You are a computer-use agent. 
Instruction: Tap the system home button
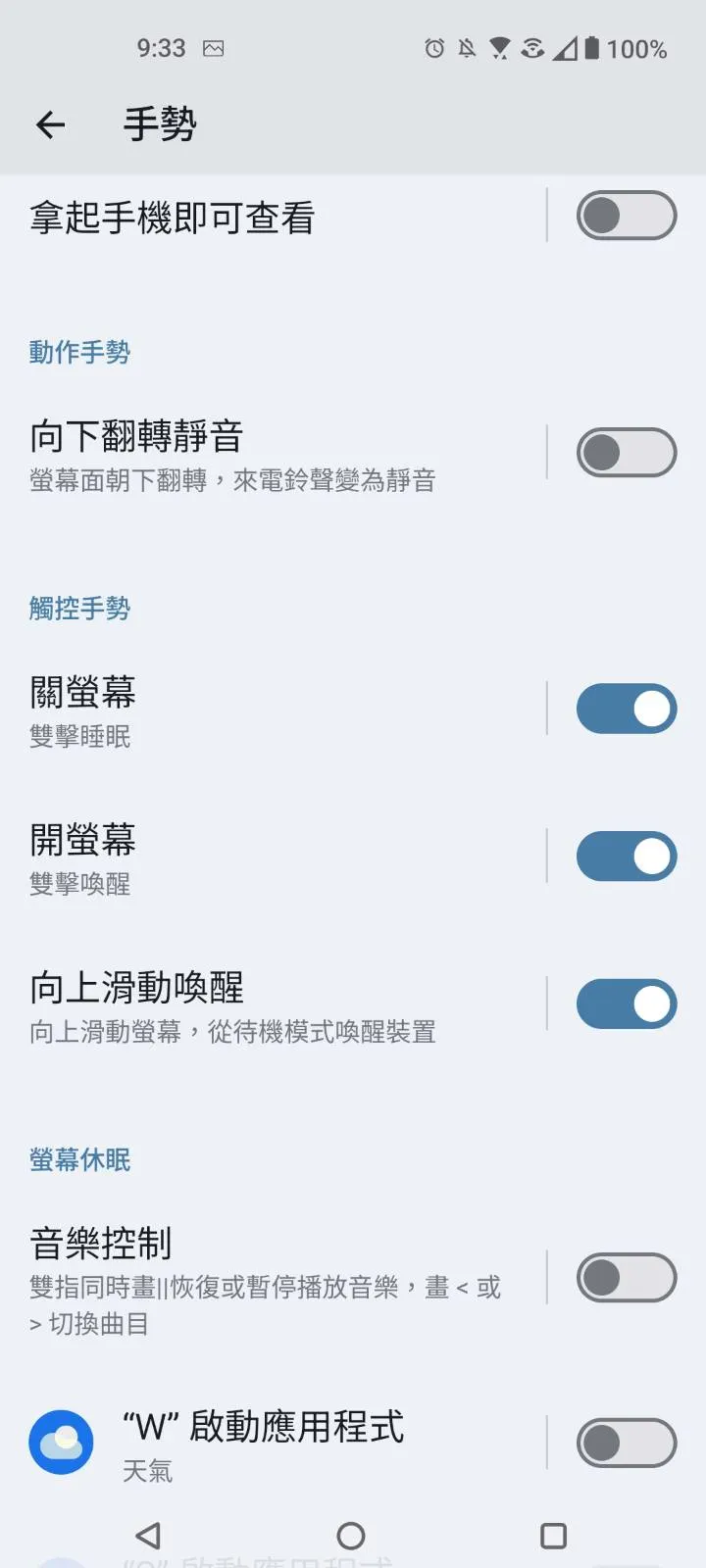(351, 1536)
